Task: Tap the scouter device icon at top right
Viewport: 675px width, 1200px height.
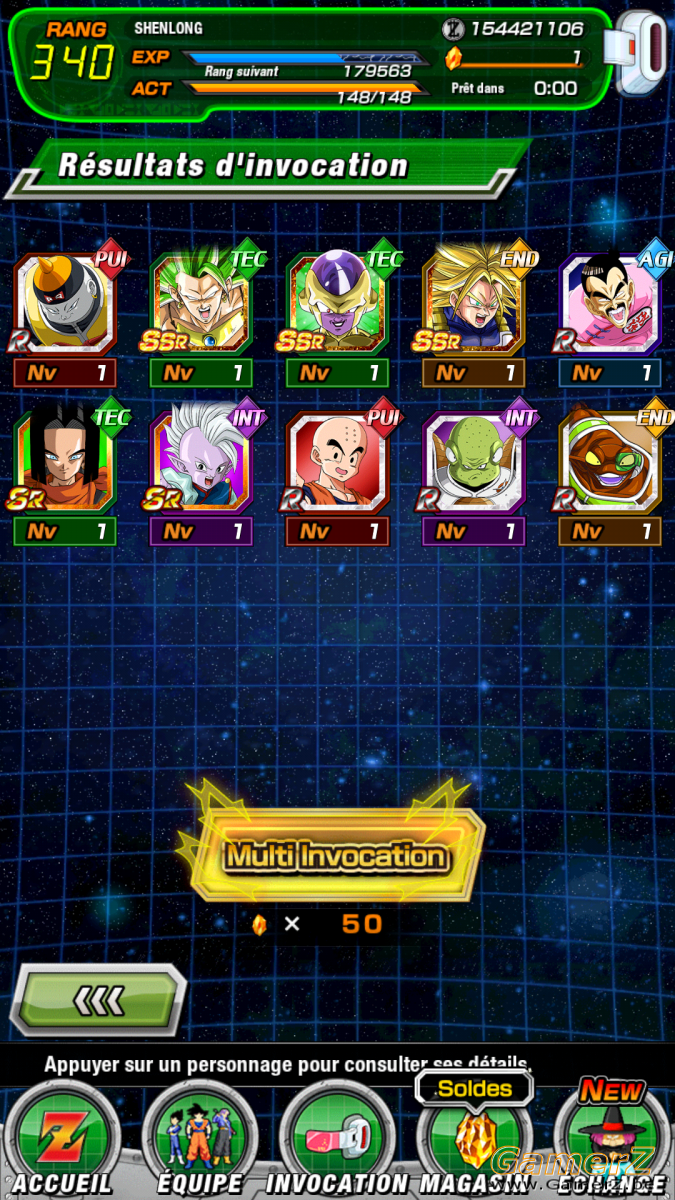Action: [641, 53]
